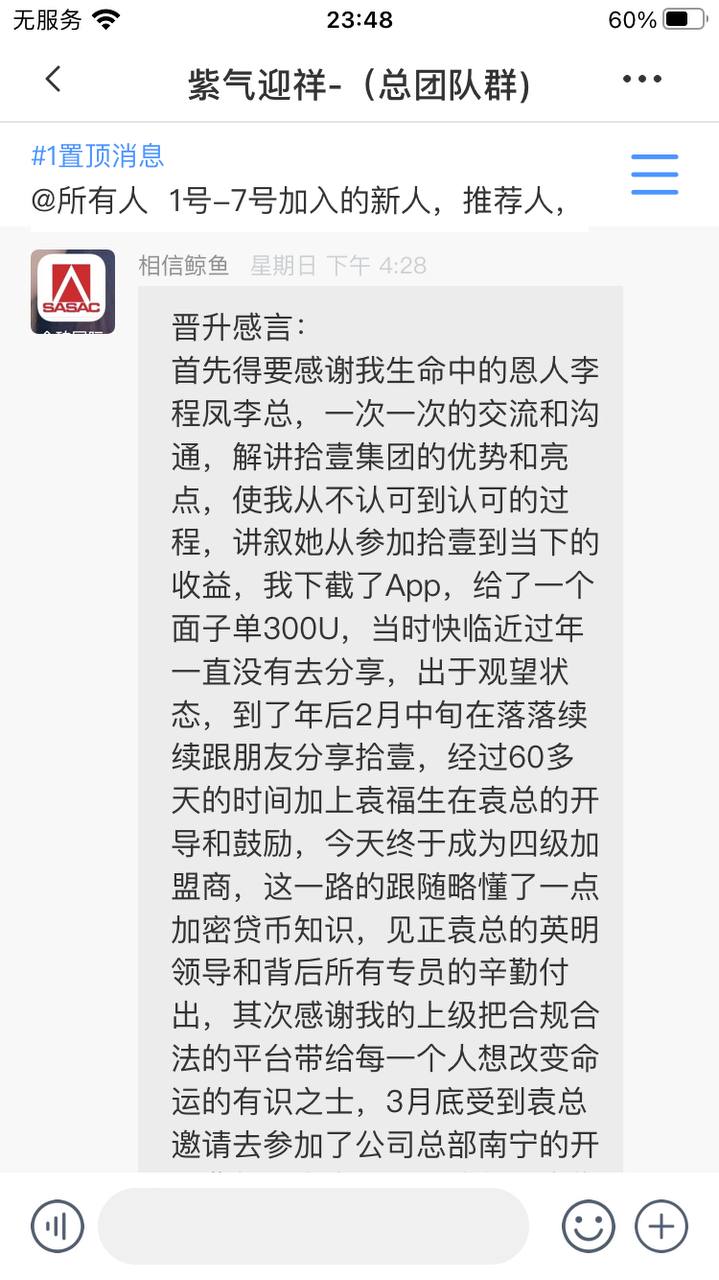The image size is (719, 1280).
Task: Open 相信鲸鱼's profile avatar
Action: (72, 291)
